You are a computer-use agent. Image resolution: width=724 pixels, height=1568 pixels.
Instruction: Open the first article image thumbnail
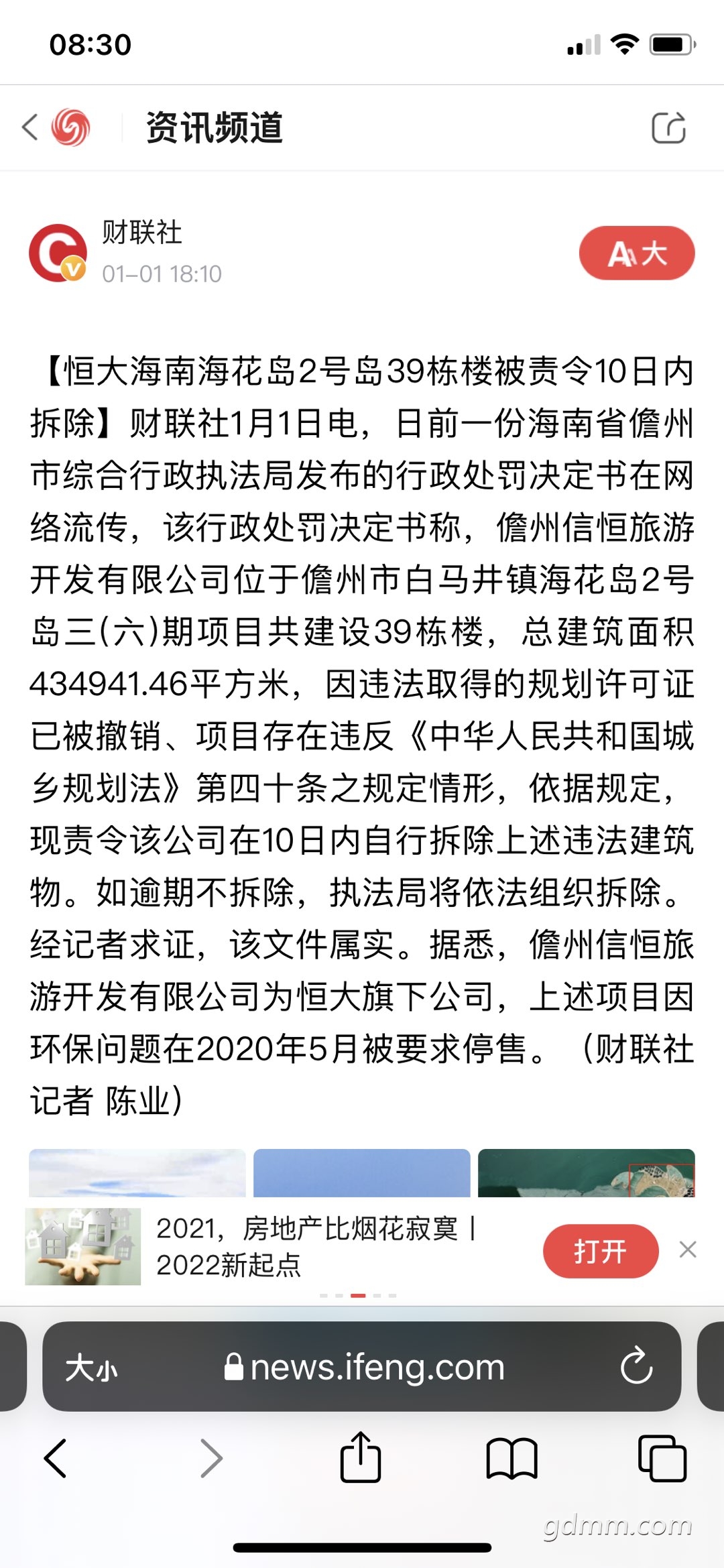pyautogui.click(x=137, y=1173)
